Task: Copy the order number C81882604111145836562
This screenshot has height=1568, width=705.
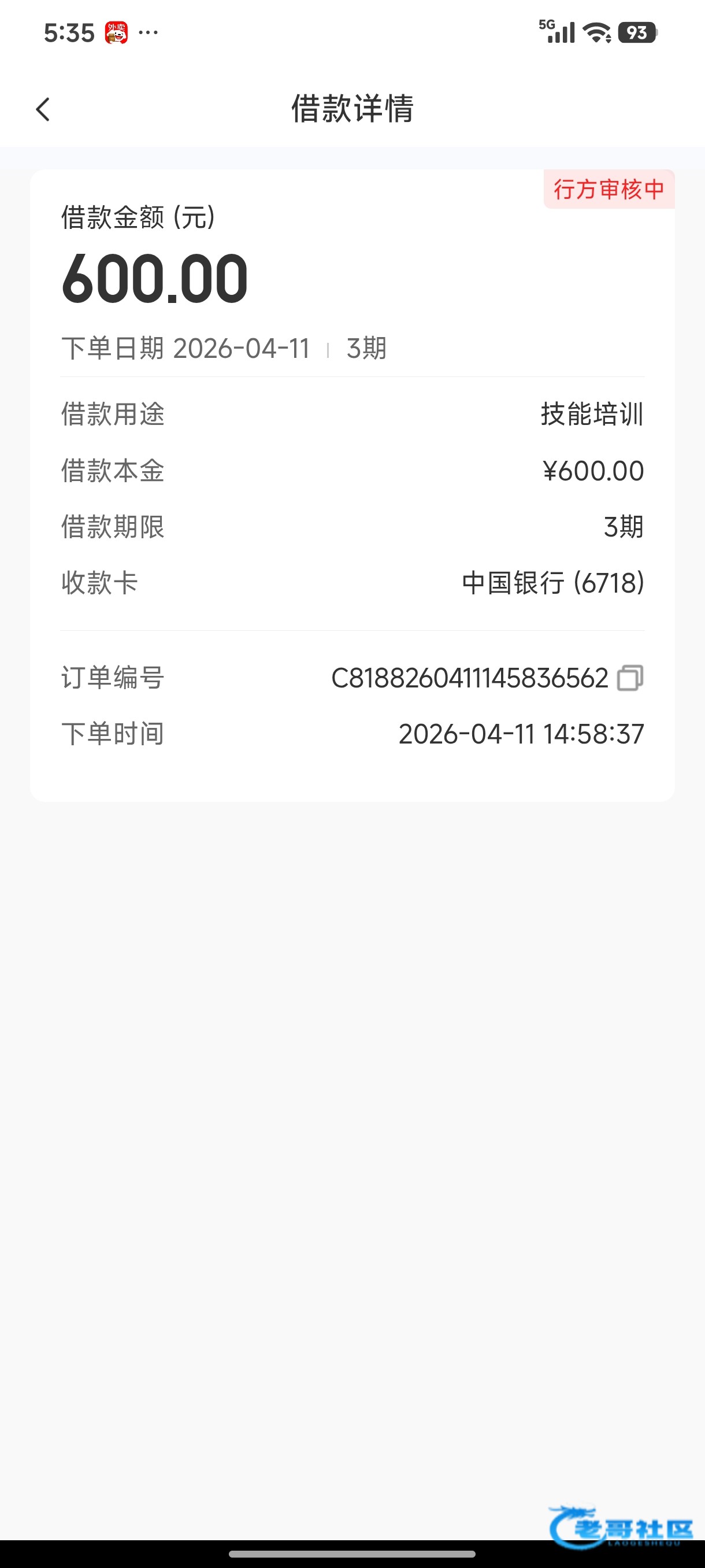Action: pos(630,678)
